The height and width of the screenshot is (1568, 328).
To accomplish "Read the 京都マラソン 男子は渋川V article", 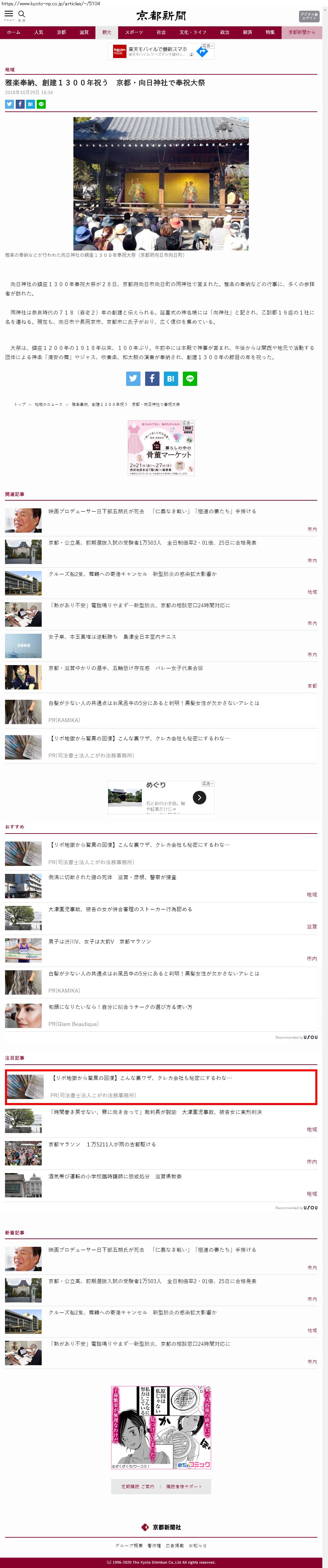I will point(99,941).
